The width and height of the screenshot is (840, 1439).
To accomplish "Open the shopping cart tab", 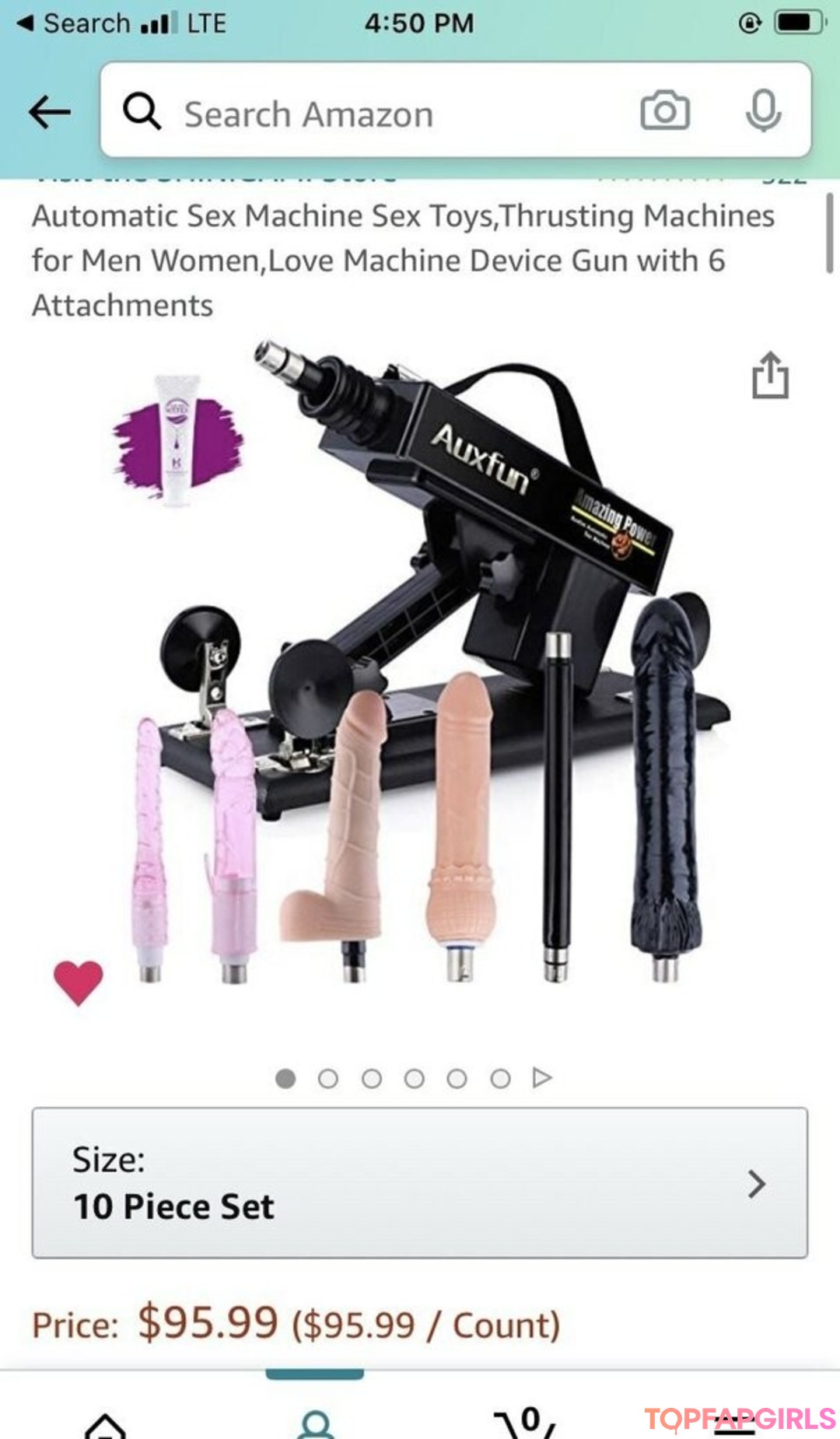I will [x=525, y=1422].
